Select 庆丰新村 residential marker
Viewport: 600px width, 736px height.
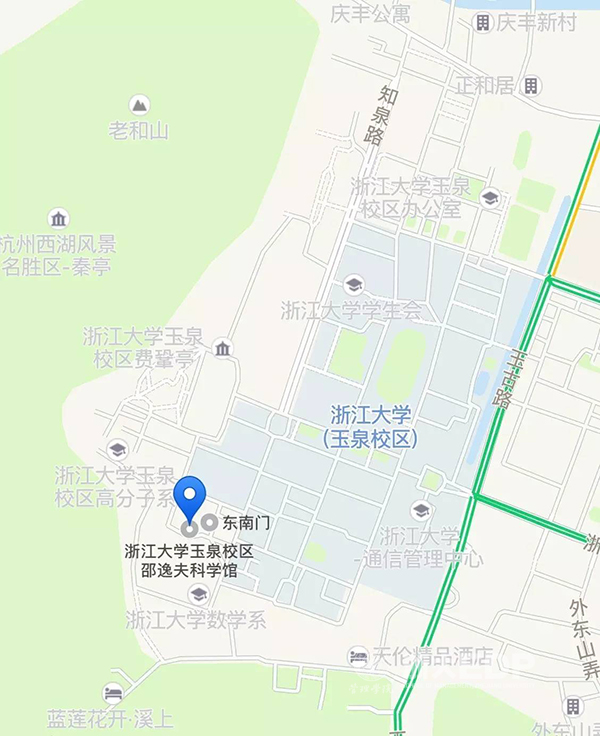point(483,21)
